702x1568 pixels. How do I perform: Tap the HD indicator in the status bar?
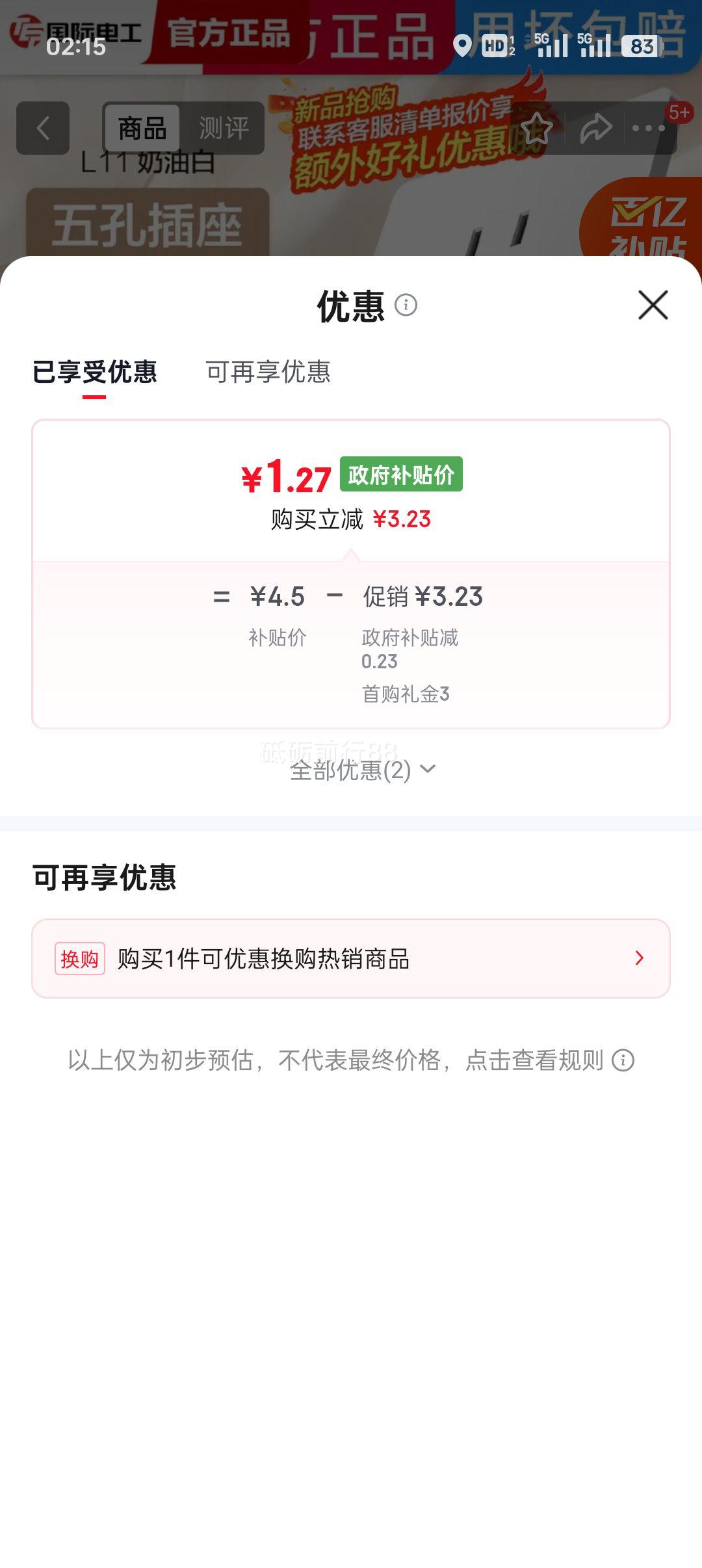pyautogui.click(x=494, y=46)
